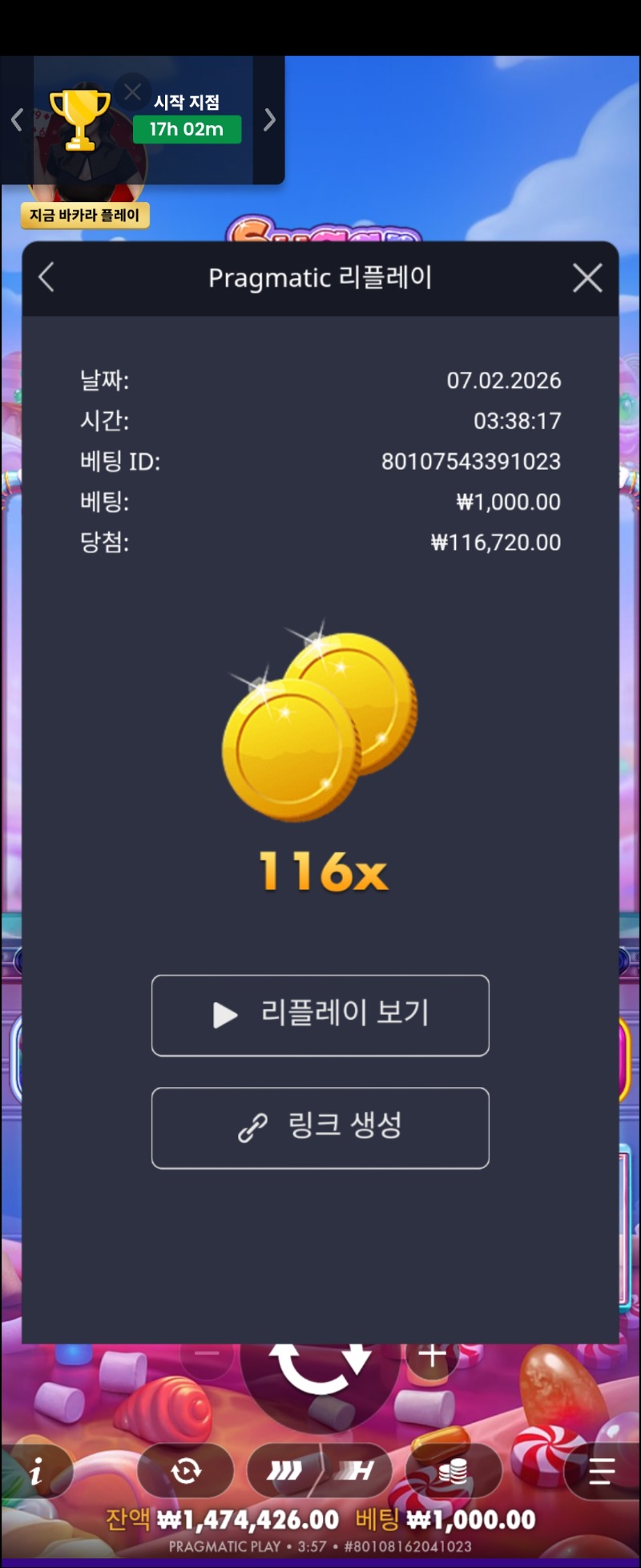Screen dimensions: 641x1568
Task: Tap the 리플레이 보기 button
Action: (x=320, y=1015)
